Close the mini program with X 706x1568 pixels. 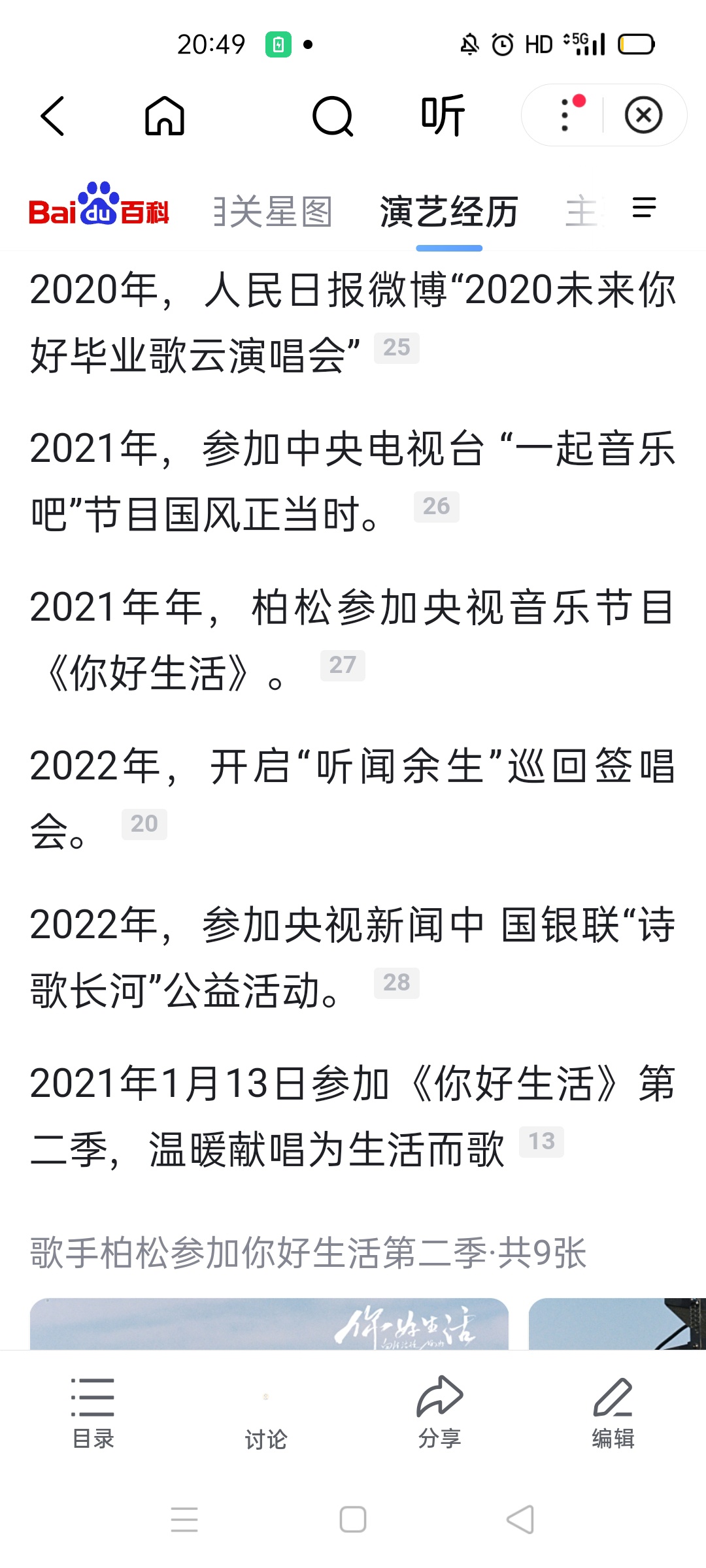tap(643, 116)
